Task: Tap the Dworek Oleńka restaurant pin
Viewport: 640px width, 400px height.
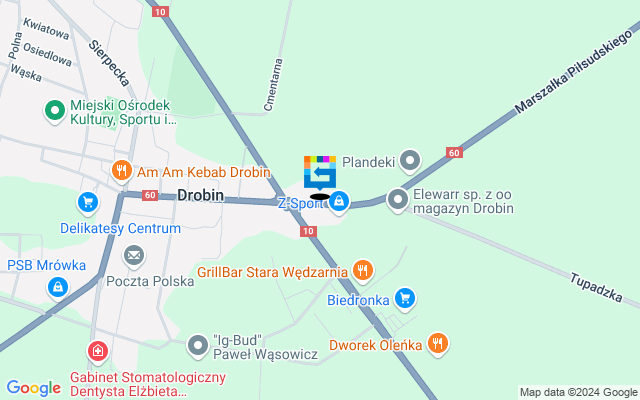Action: [437, 344]
